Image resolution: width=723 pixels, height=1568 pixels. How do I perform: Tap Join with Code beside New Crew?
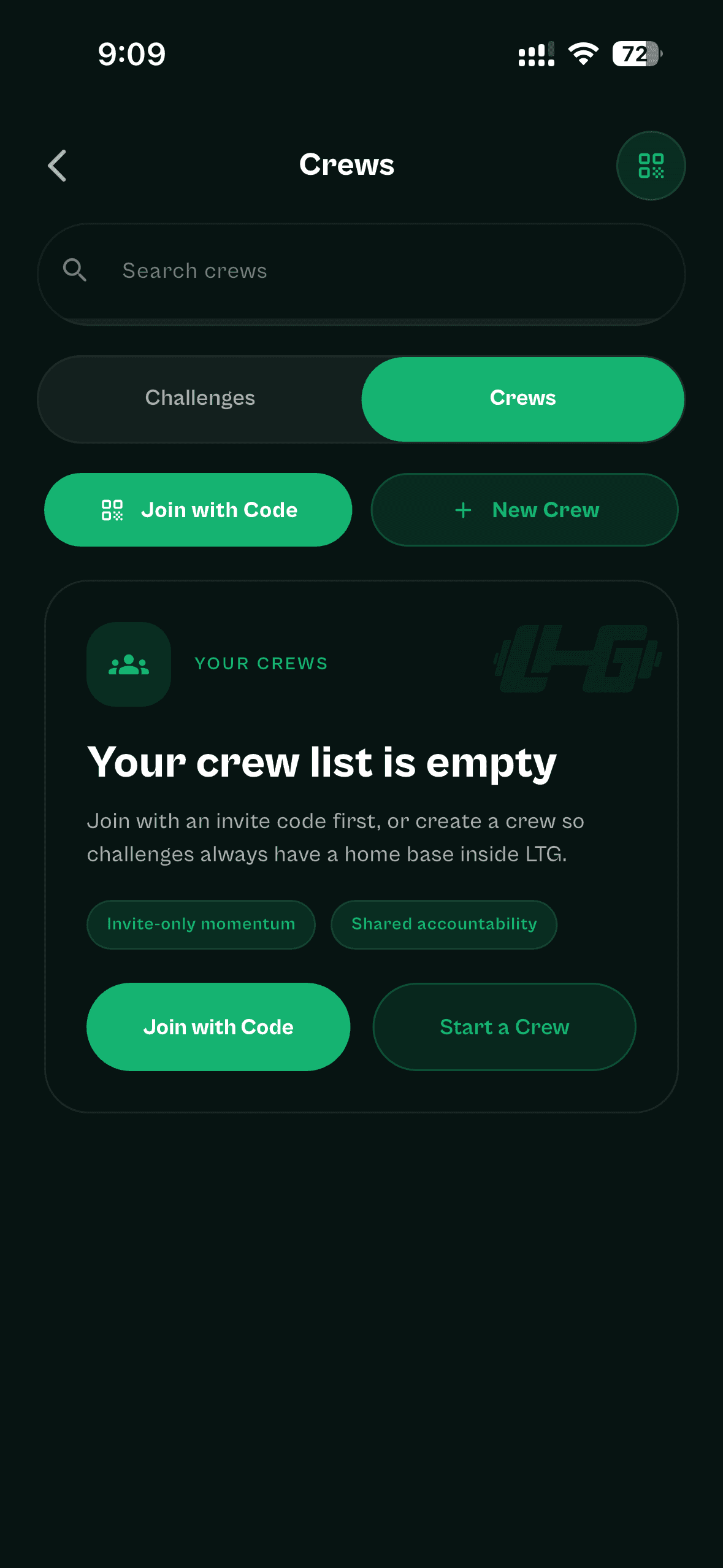point(198,510)
